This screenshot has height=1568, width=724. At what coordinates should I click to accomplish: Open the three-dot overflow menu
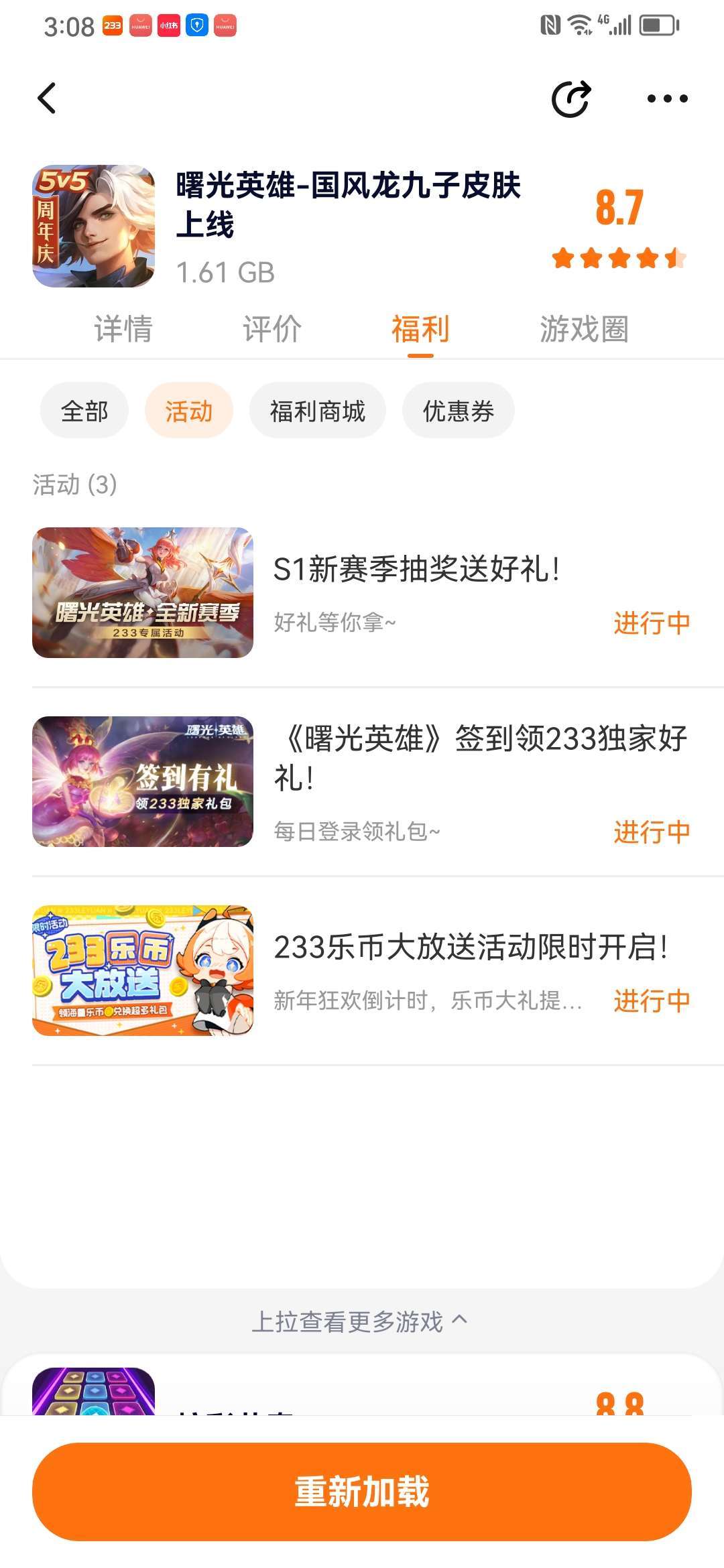point(667,99)
